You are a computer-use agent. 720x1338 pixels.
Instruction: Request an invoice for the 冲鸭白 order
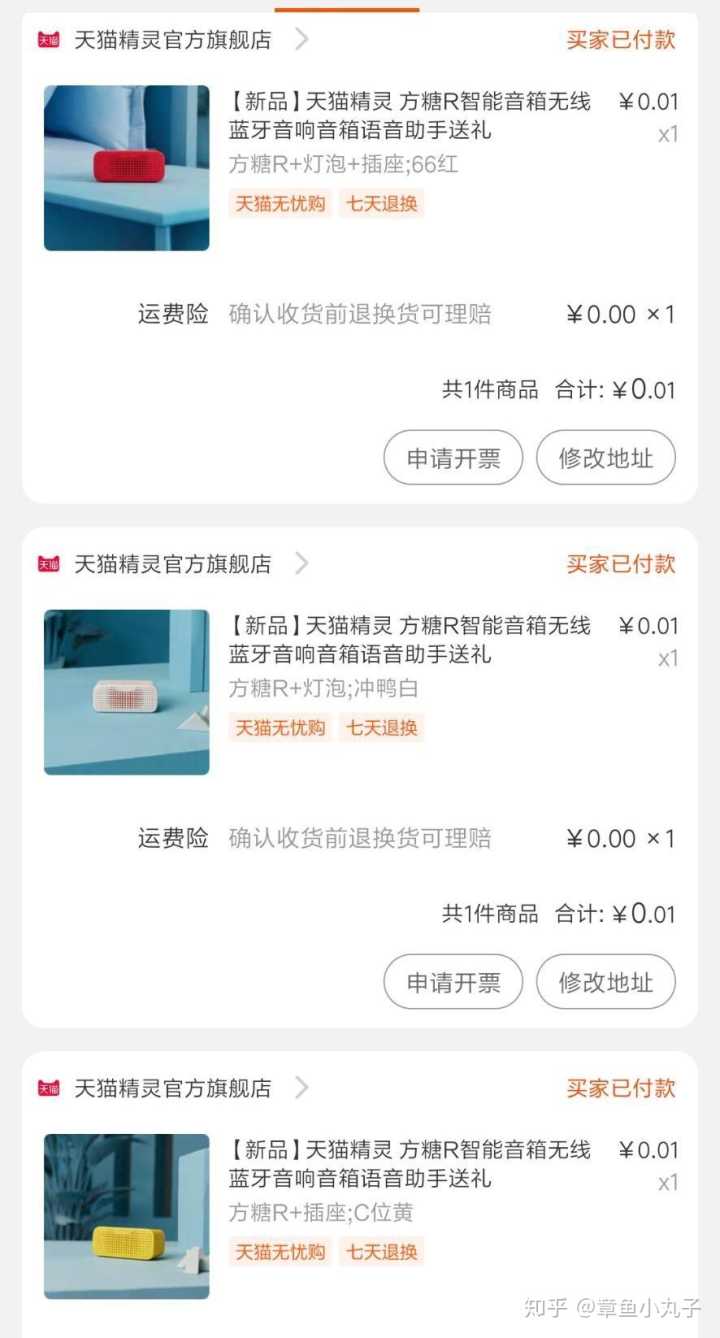point(453,983)
